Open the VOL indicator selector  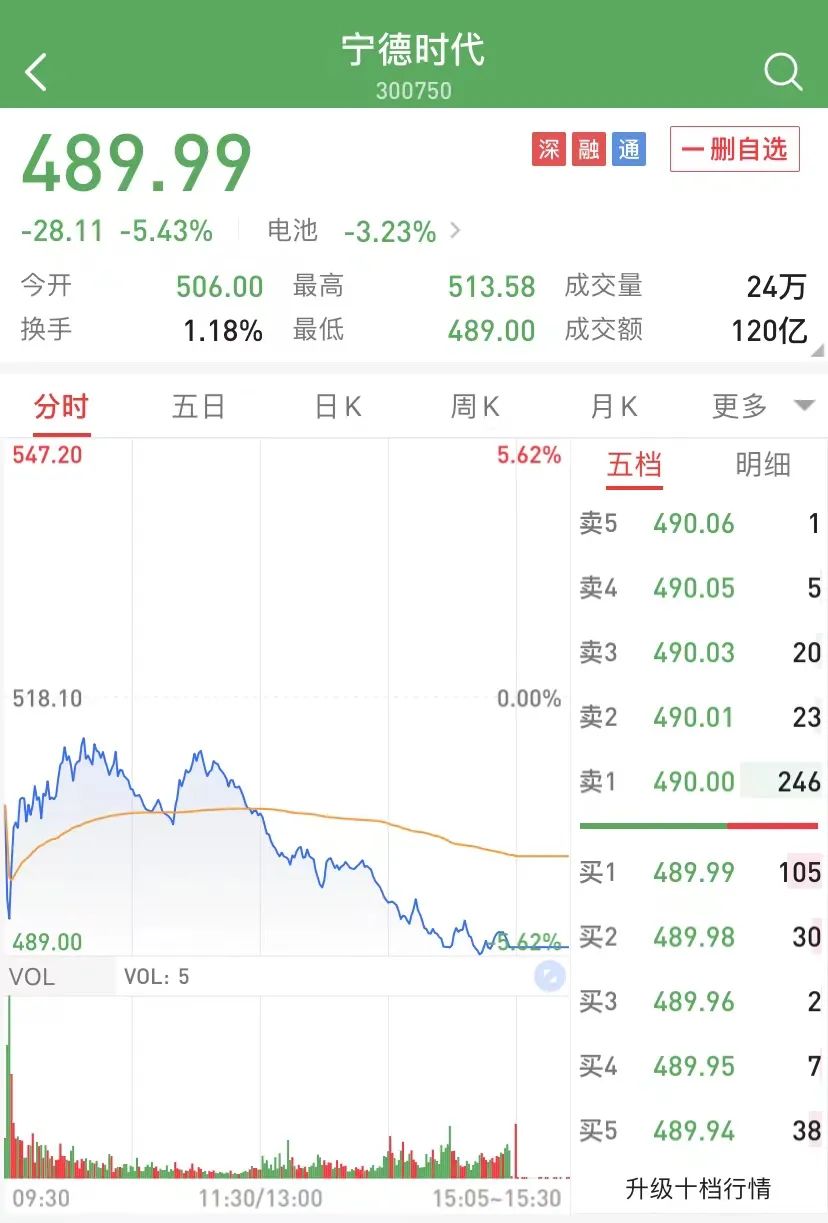pos(32,976)
